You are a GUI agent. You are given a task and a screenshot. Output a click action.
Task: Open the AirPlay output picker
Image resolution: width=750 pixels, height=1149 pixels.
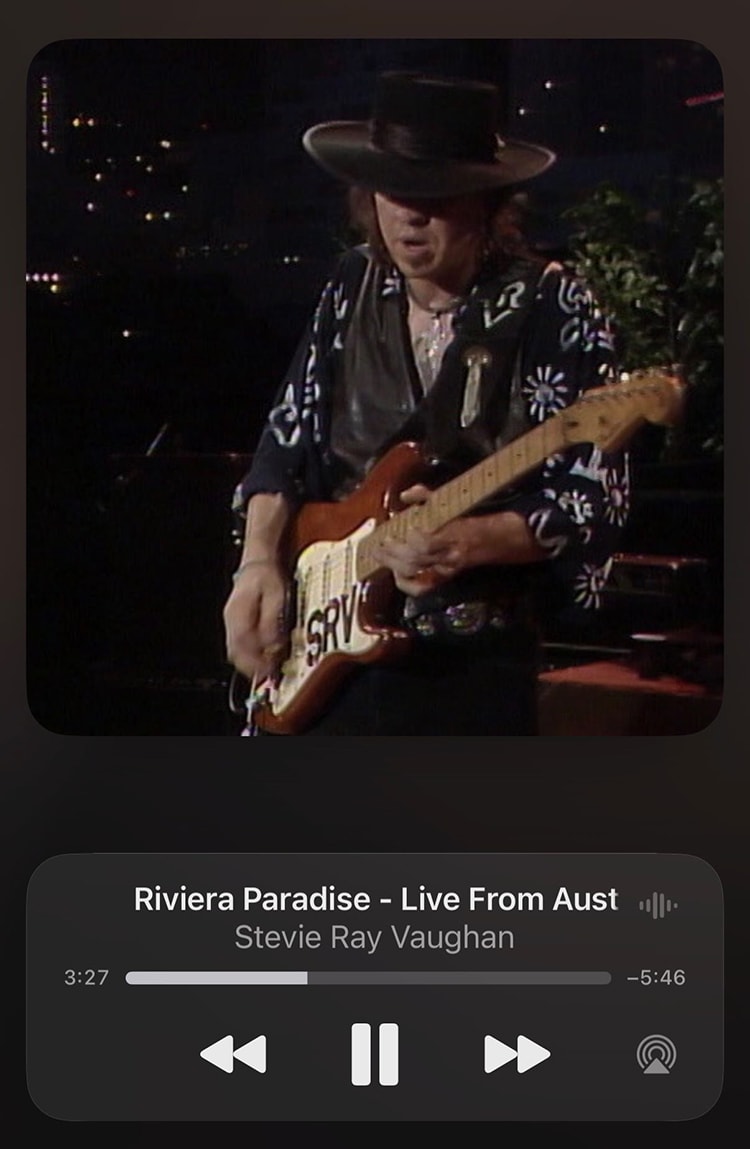click(x=656, y=1054)
